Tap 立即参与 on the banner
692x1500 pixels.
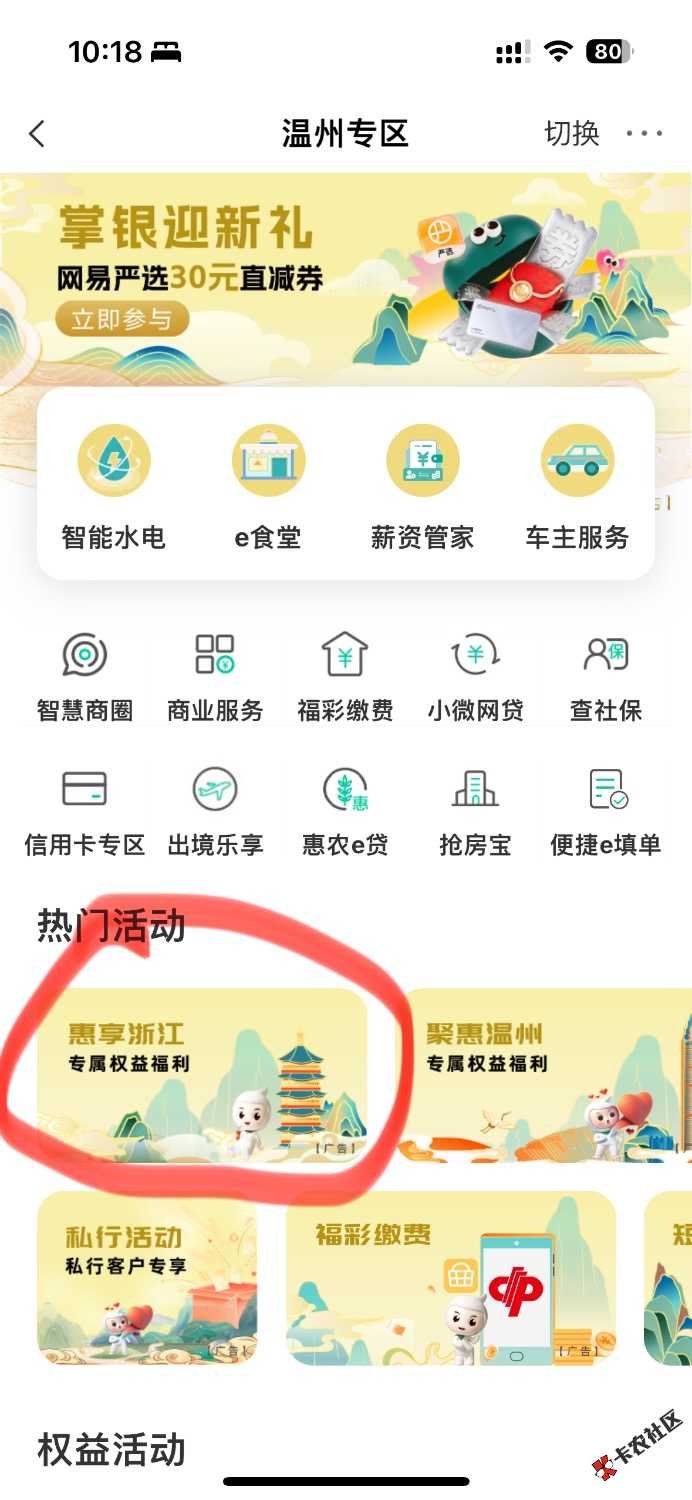pos(121,320)
